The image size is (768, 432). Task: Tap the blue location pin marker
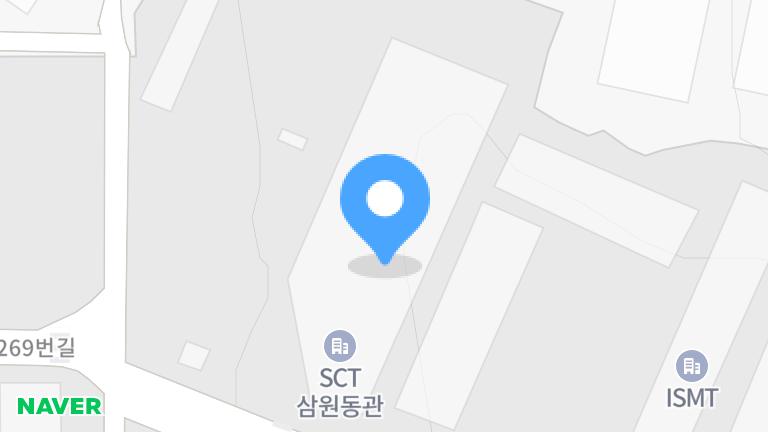(385, 201)
